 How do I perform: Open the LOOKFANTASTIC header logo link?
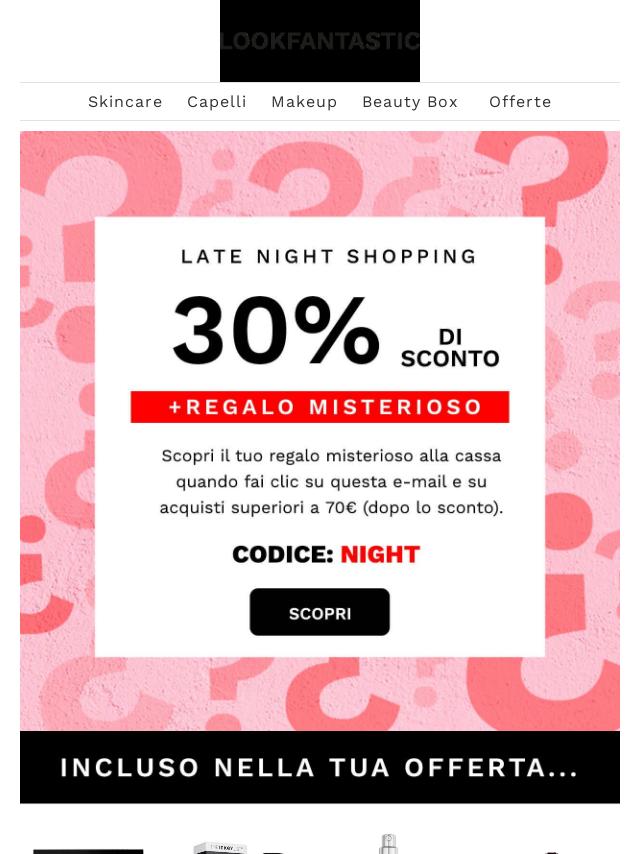(x=320, y=41)
